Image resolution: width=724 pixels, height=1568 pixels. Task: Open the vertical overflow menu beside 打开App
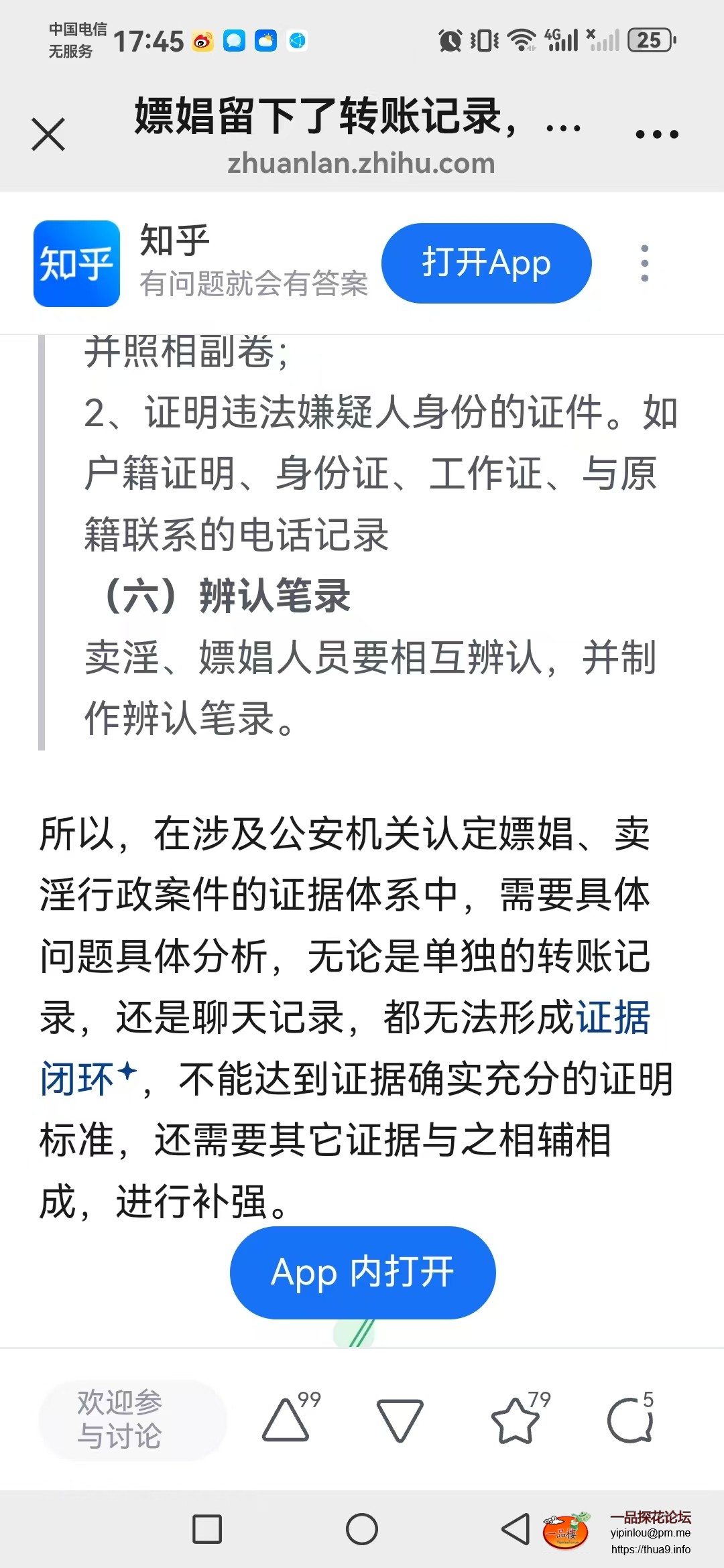coord(644,263)
